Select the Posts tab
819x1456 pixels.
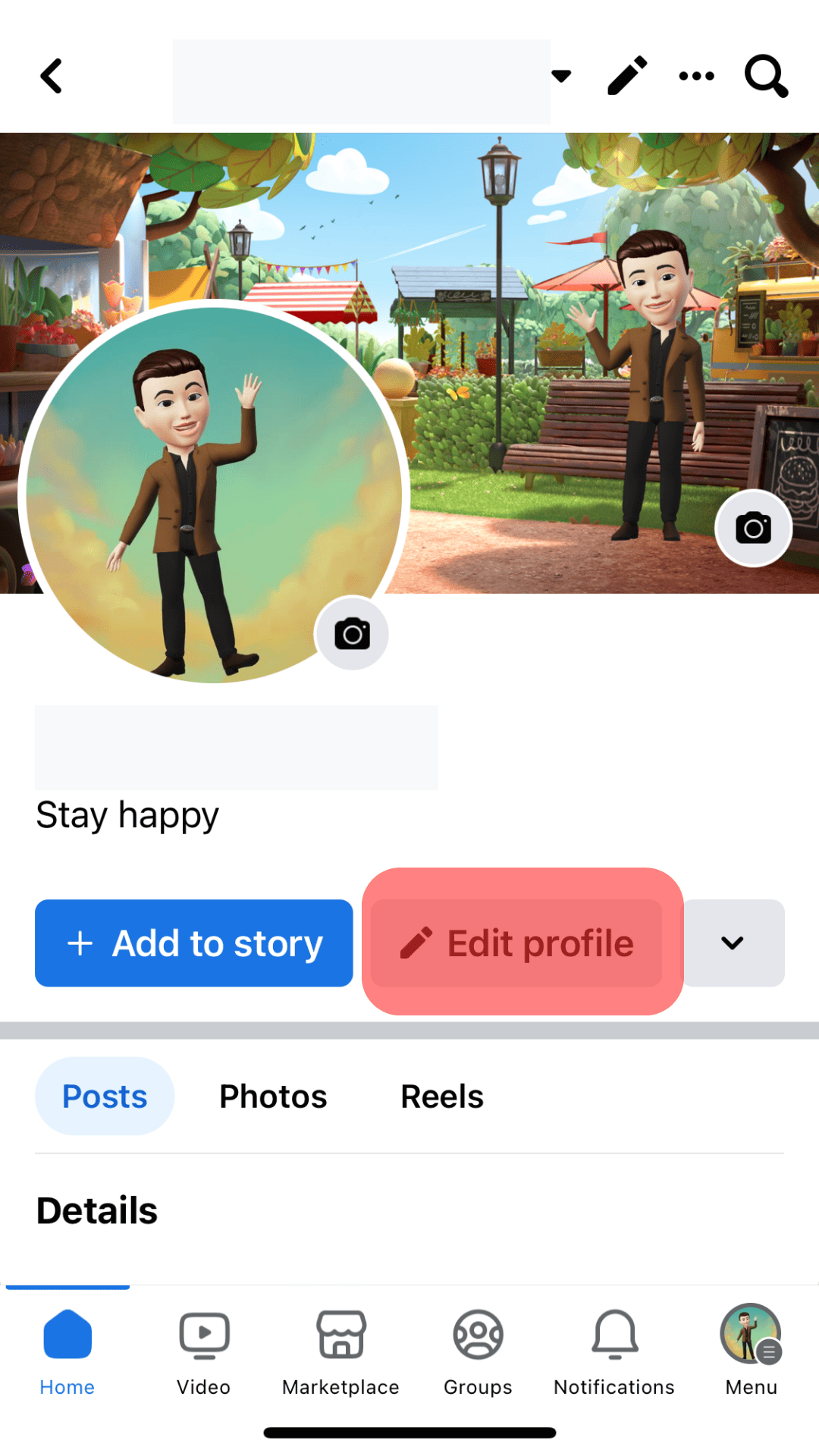click(105, 1096)
